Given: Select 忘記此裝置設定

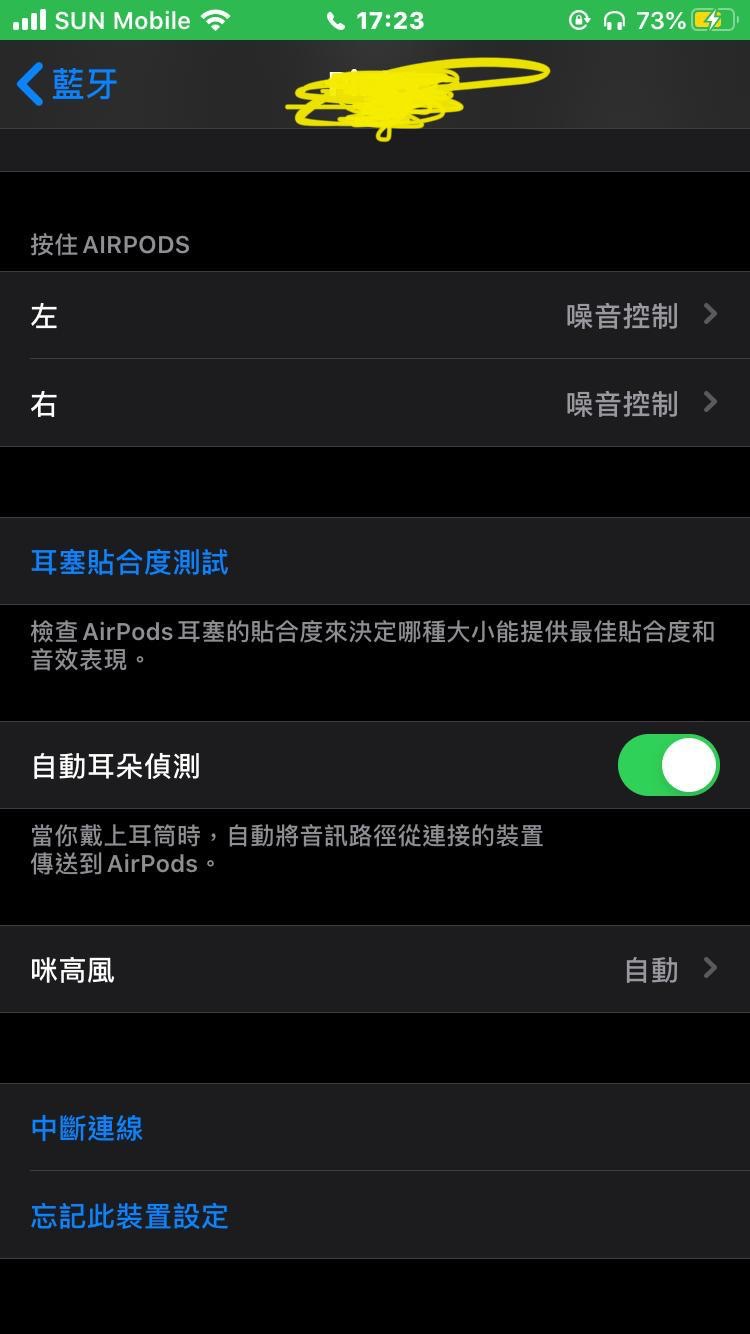Looking at the screenshot, I should (130, 1216).
